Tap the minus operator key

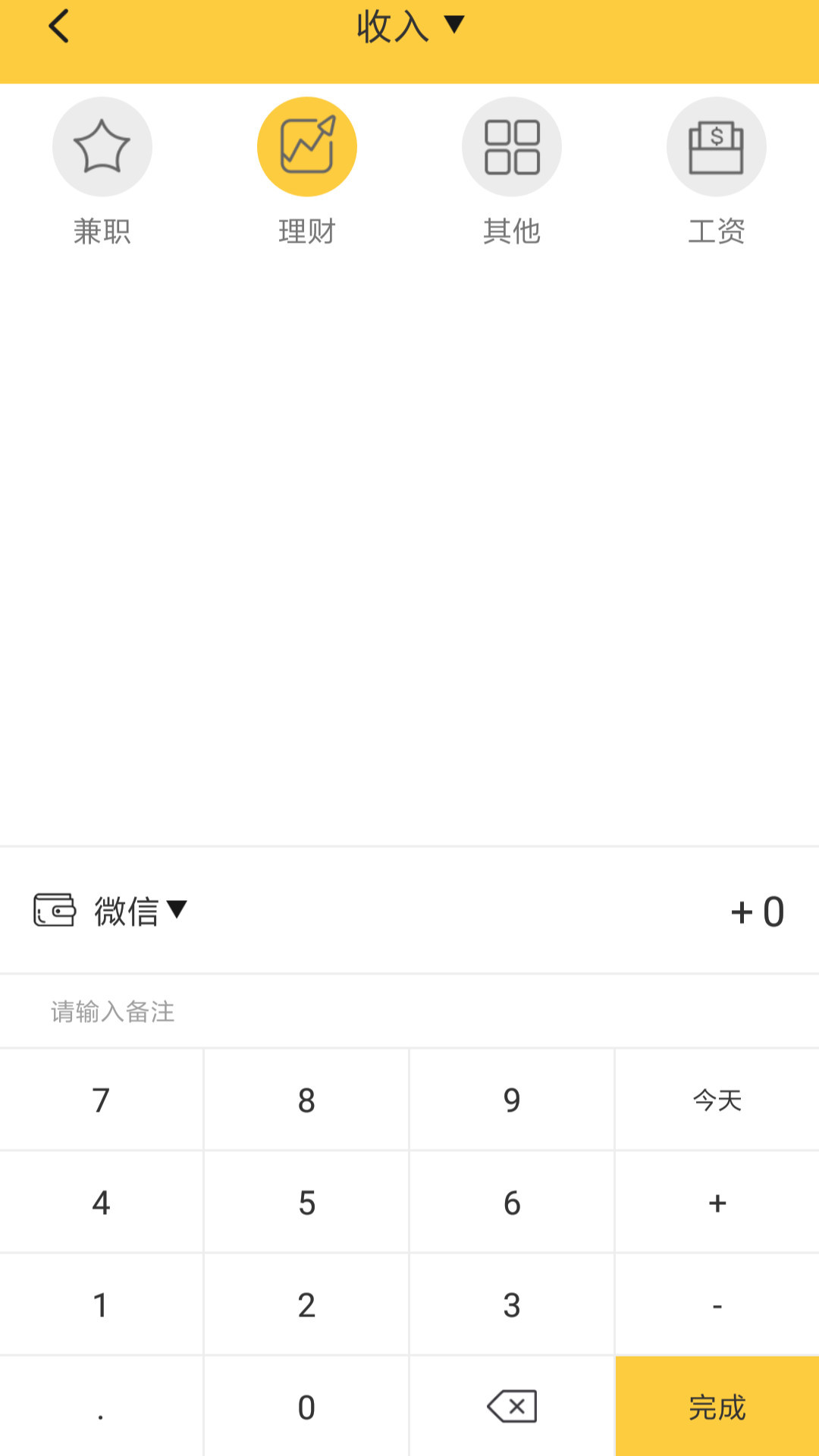point(717,1305)
